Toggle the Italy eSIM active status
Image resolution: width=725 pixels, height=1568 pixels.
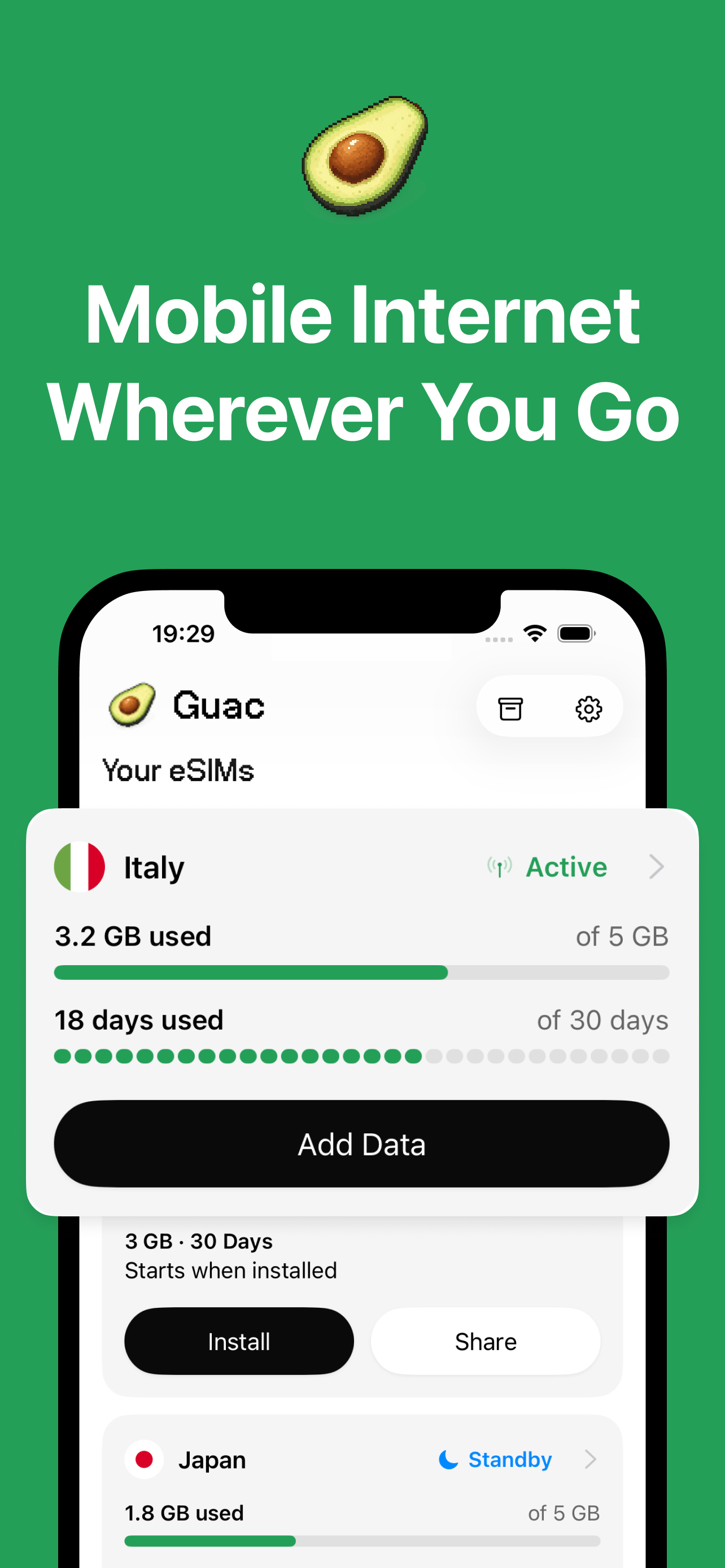566,867
